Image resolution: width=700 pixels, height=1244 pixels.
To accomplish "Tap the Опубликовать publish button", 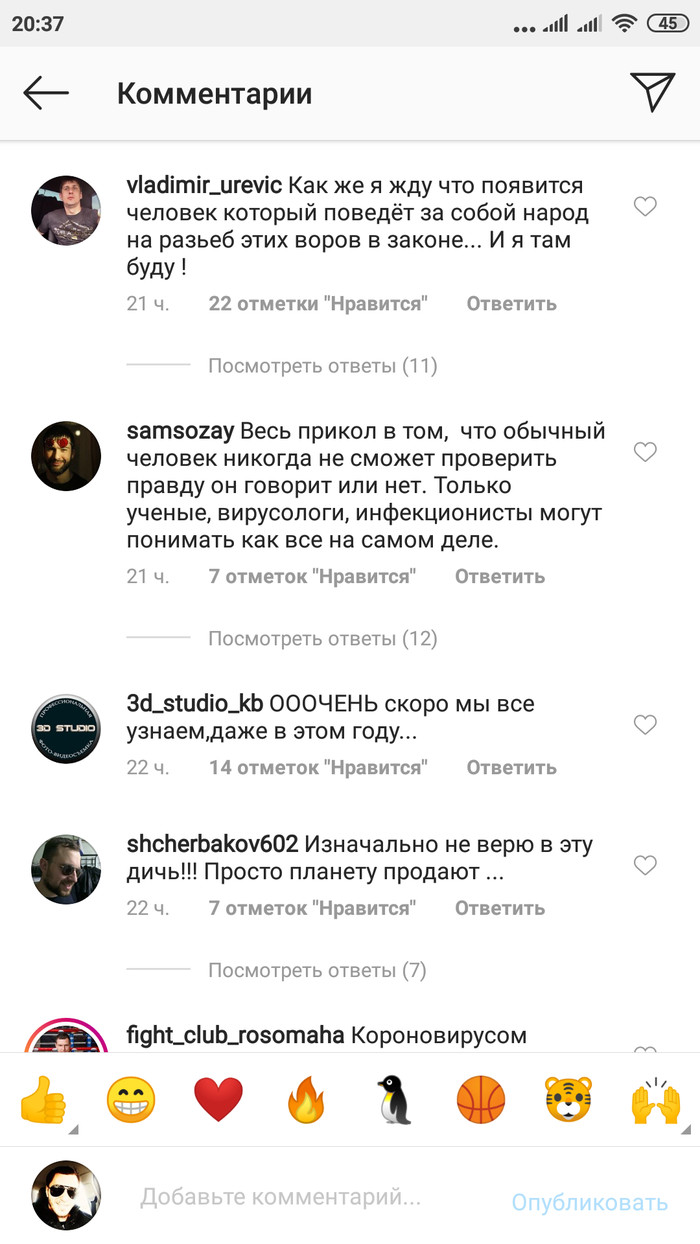I will 589,1202.
